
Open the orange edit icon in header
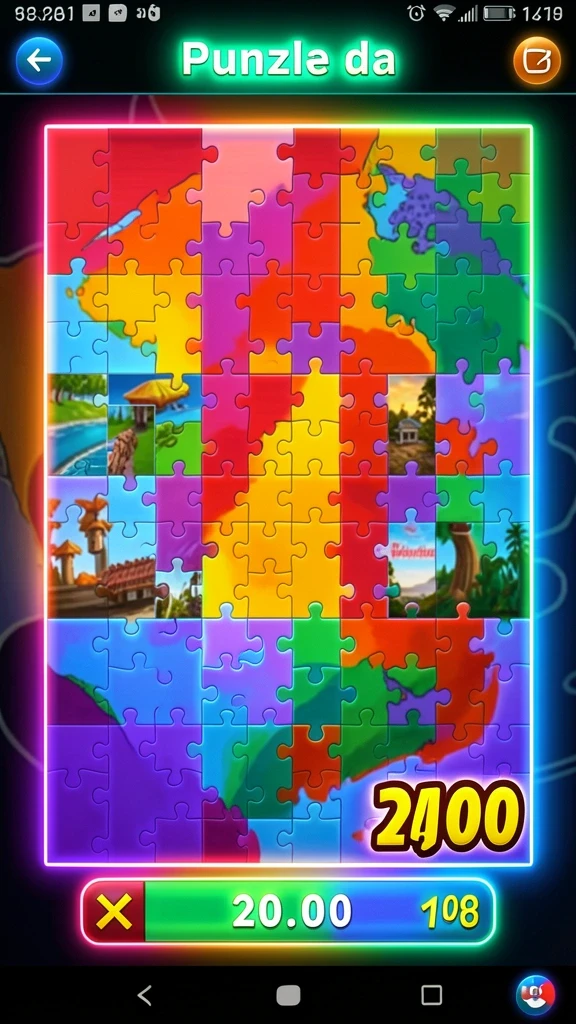click(x=537, y=61)
